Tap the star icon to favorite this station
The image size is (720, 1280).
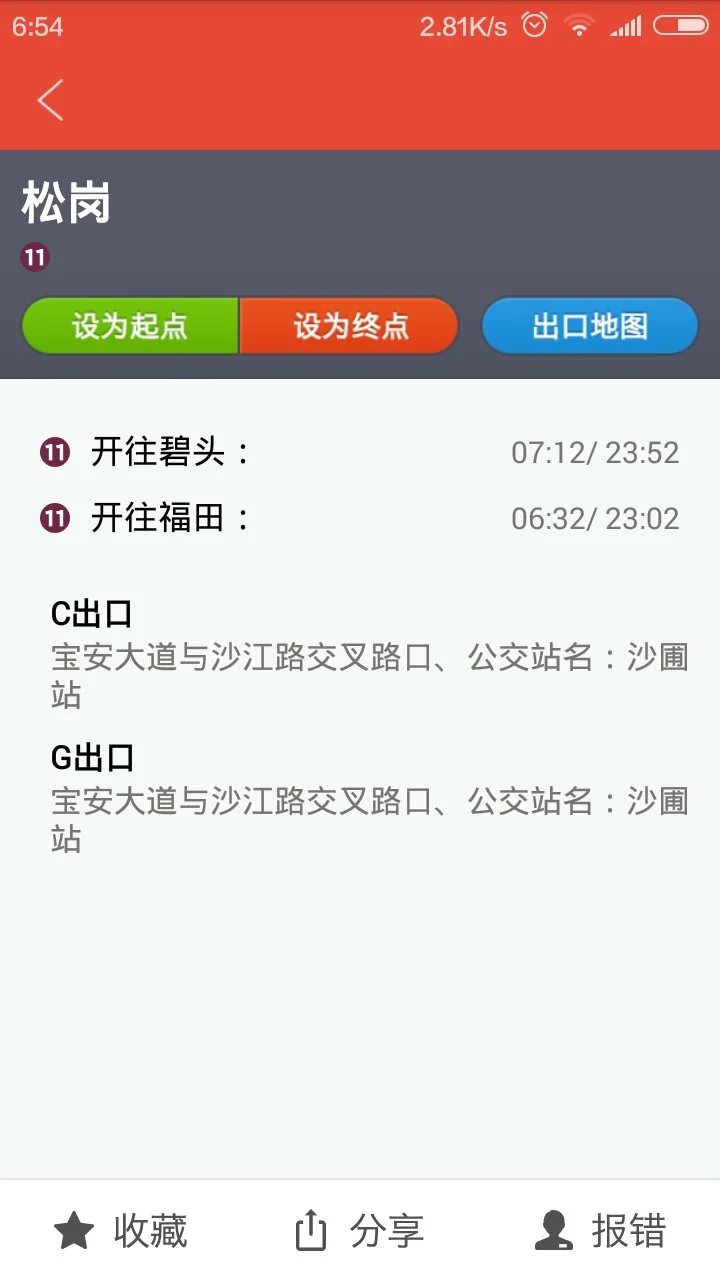click(x=73, y=1232)
